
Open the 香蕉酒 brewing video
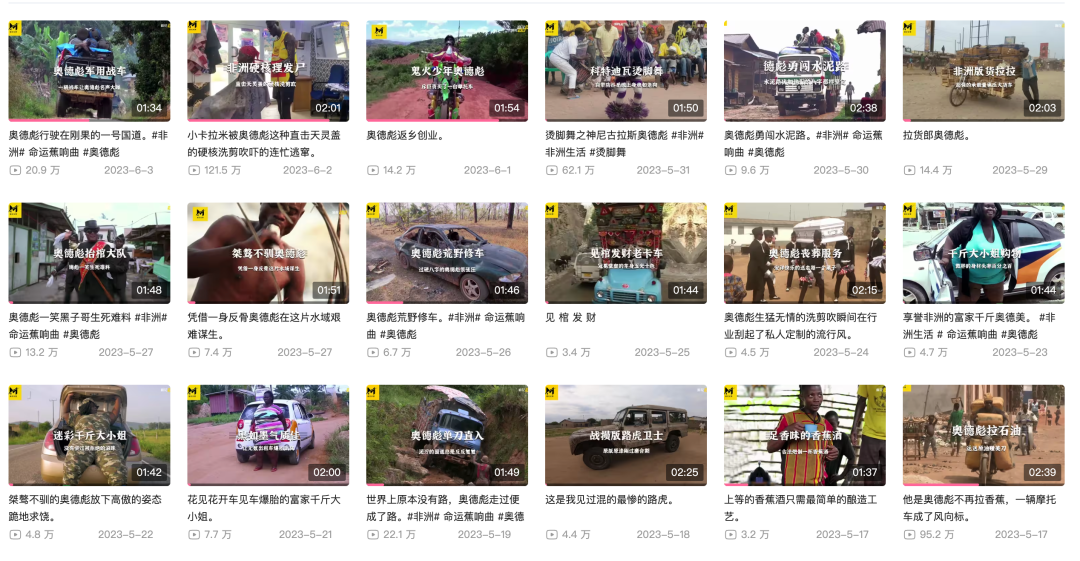click(805, 435)
